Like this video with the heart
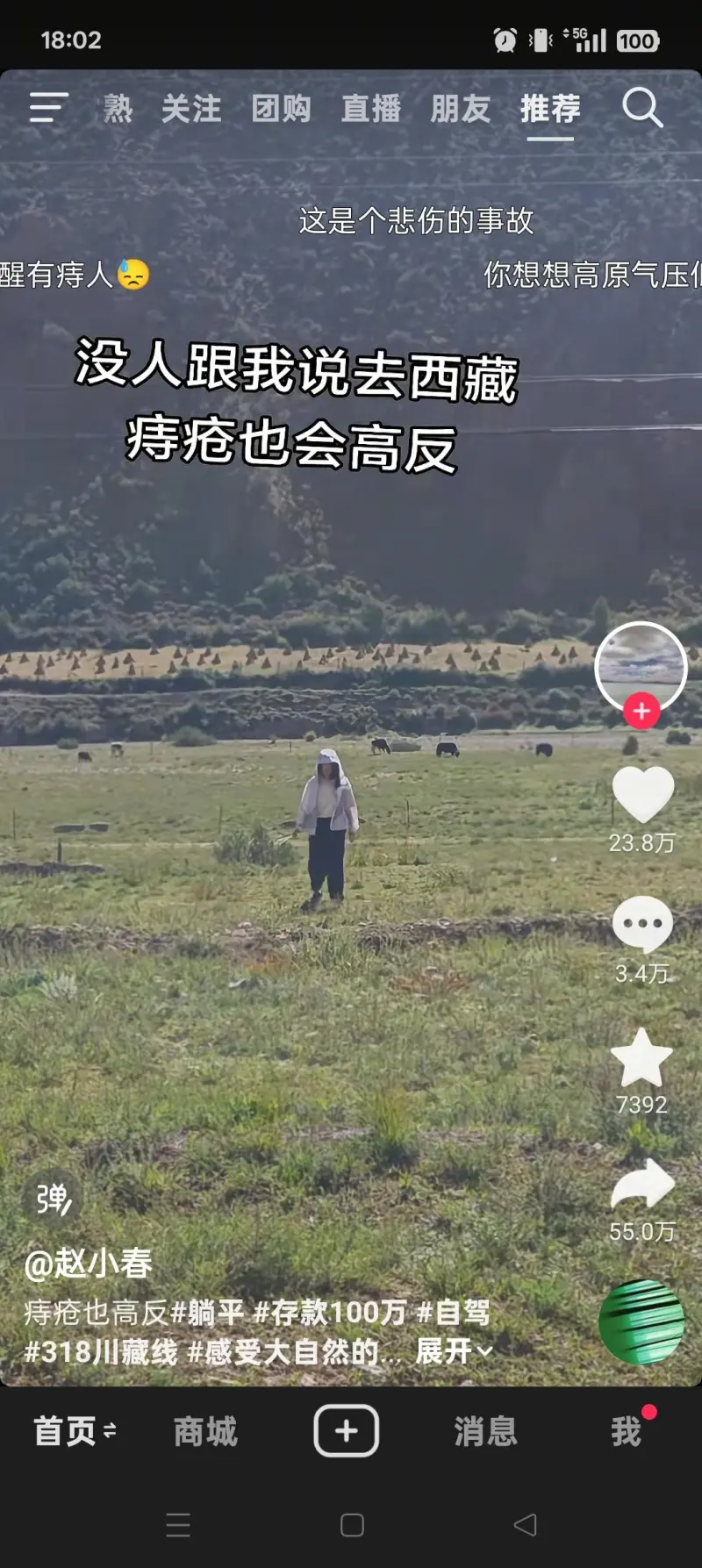The image size is (702, 1568). click(642, 794)
